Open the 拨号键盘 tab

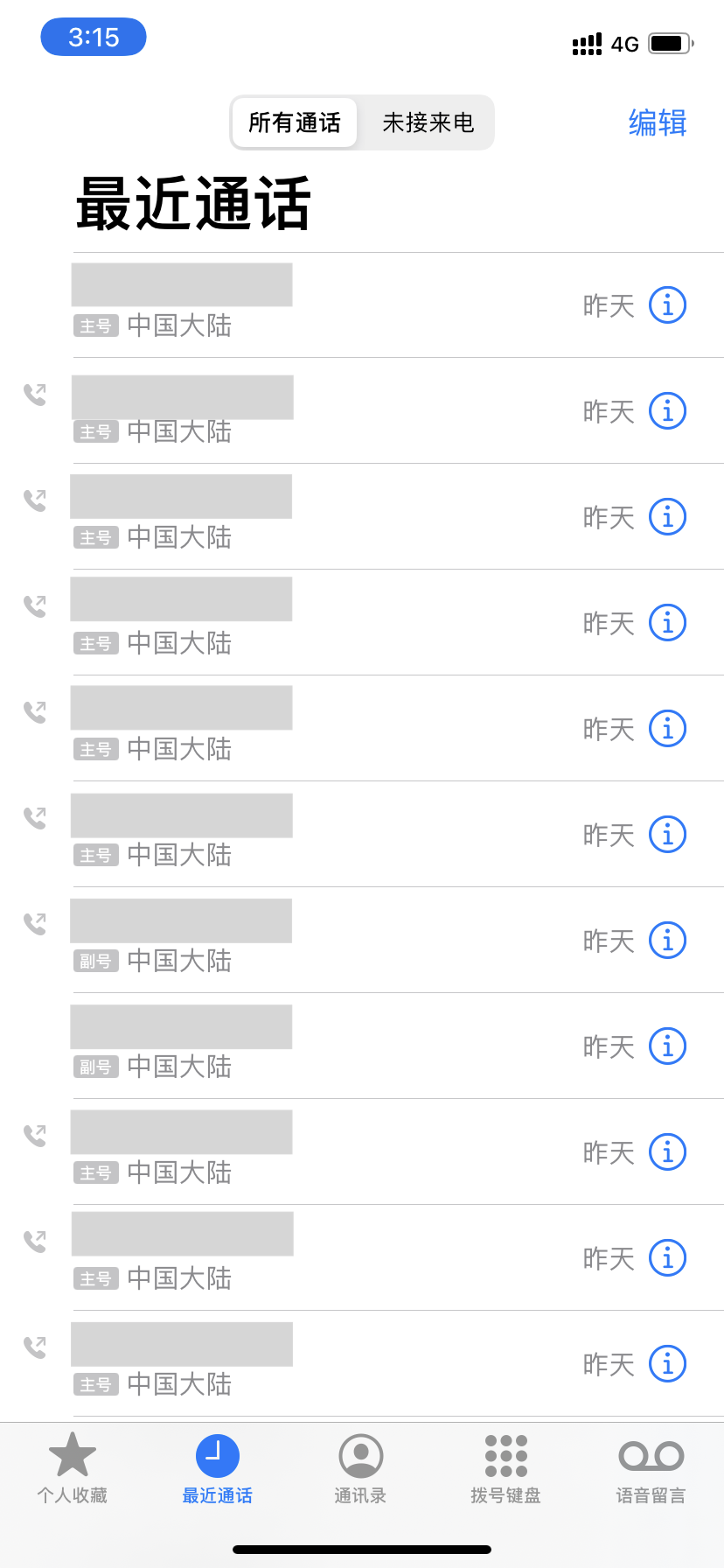click(505, 1470)
